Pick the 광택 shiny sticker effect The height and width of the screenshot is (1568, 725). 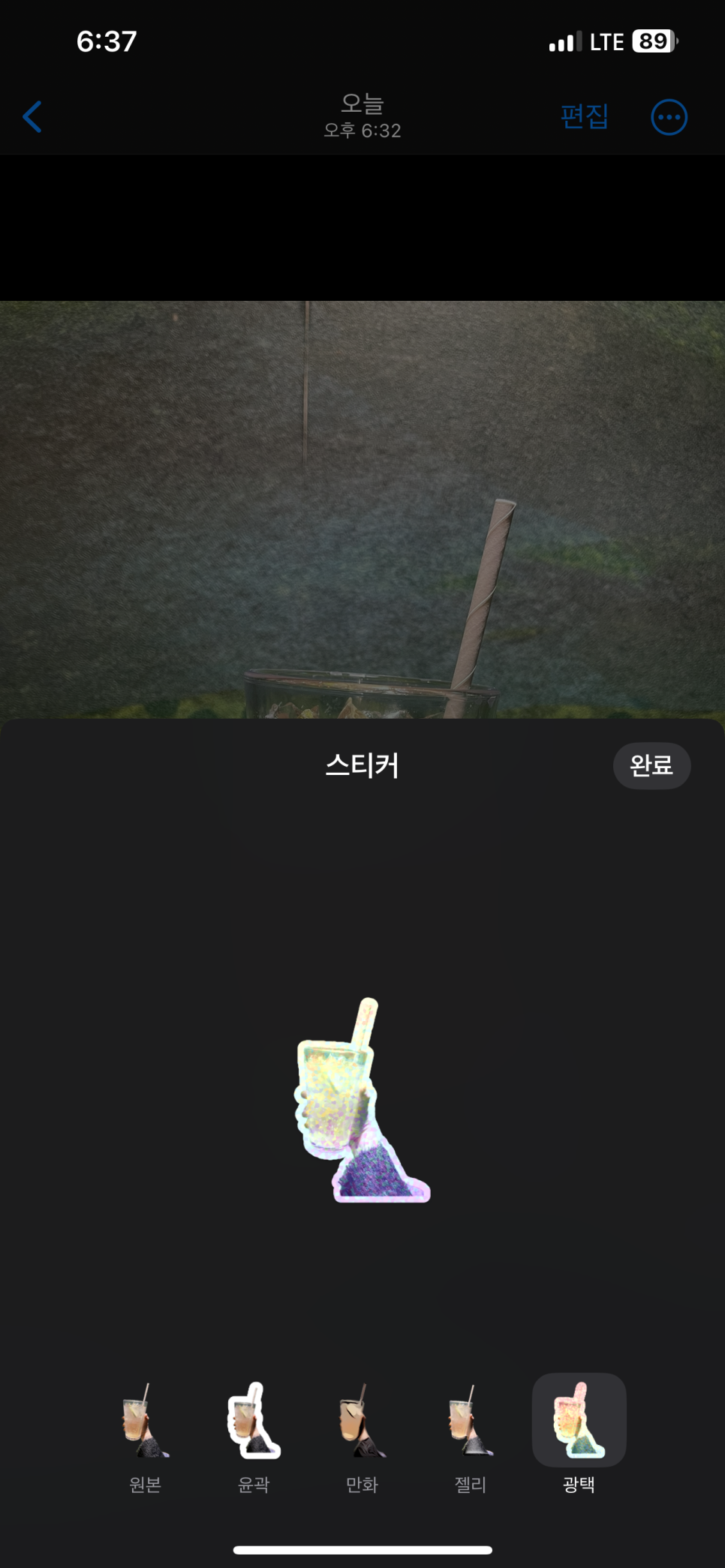[x=579, y=1435]
